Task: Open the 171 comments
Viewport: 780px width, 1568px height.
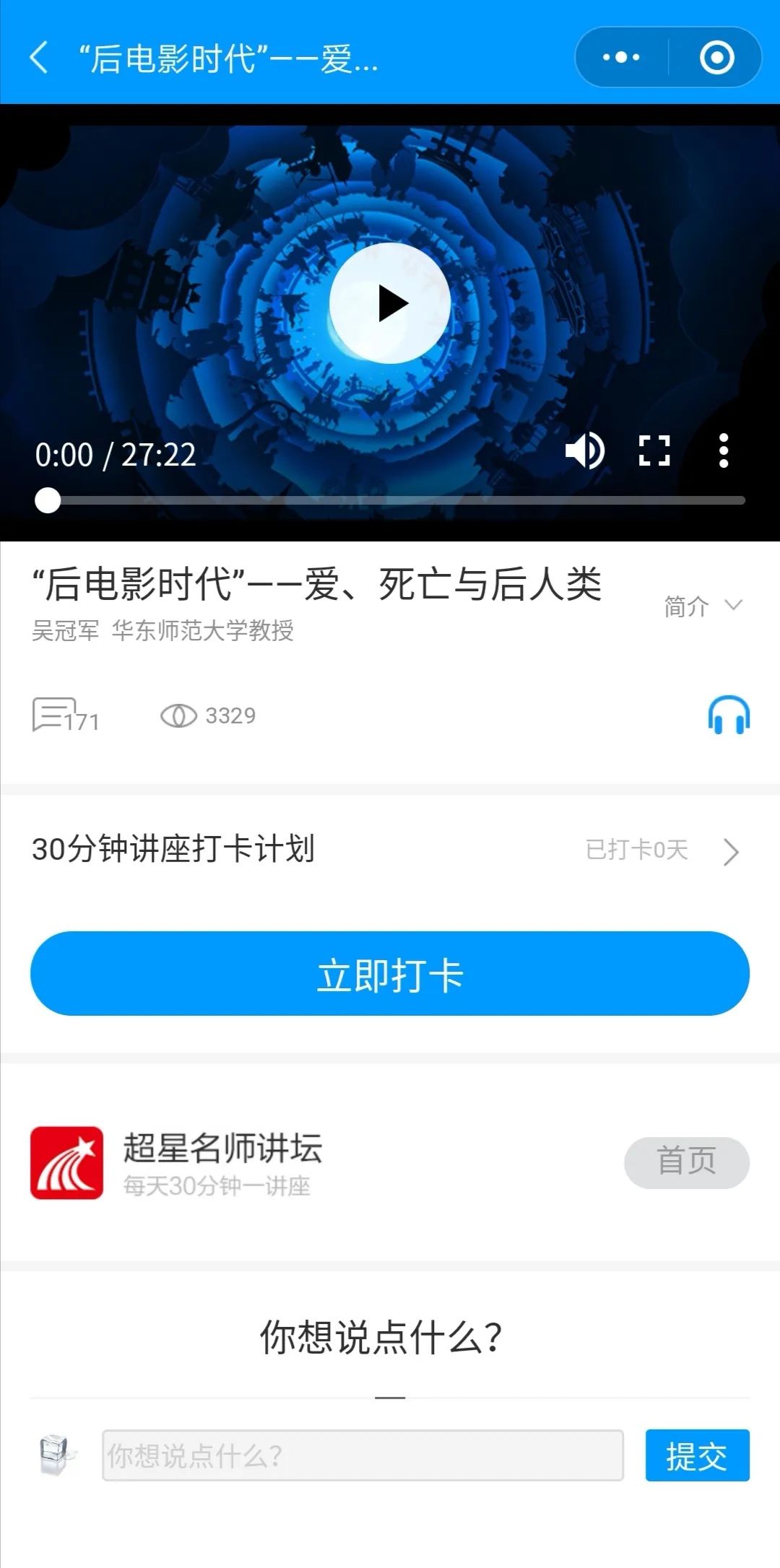Action: [65, 715]
